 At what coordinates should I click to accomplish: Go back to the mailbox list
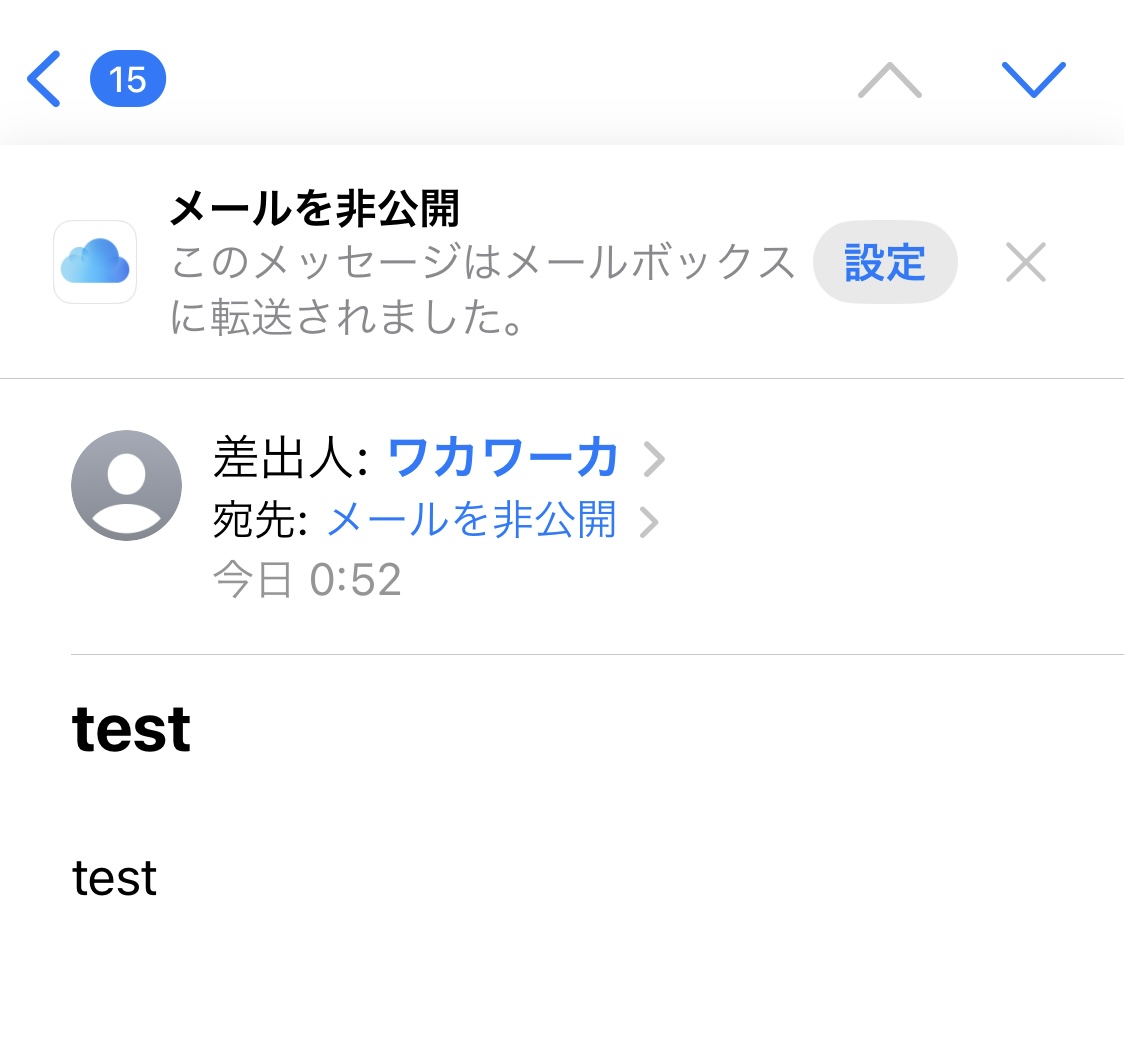46,79
